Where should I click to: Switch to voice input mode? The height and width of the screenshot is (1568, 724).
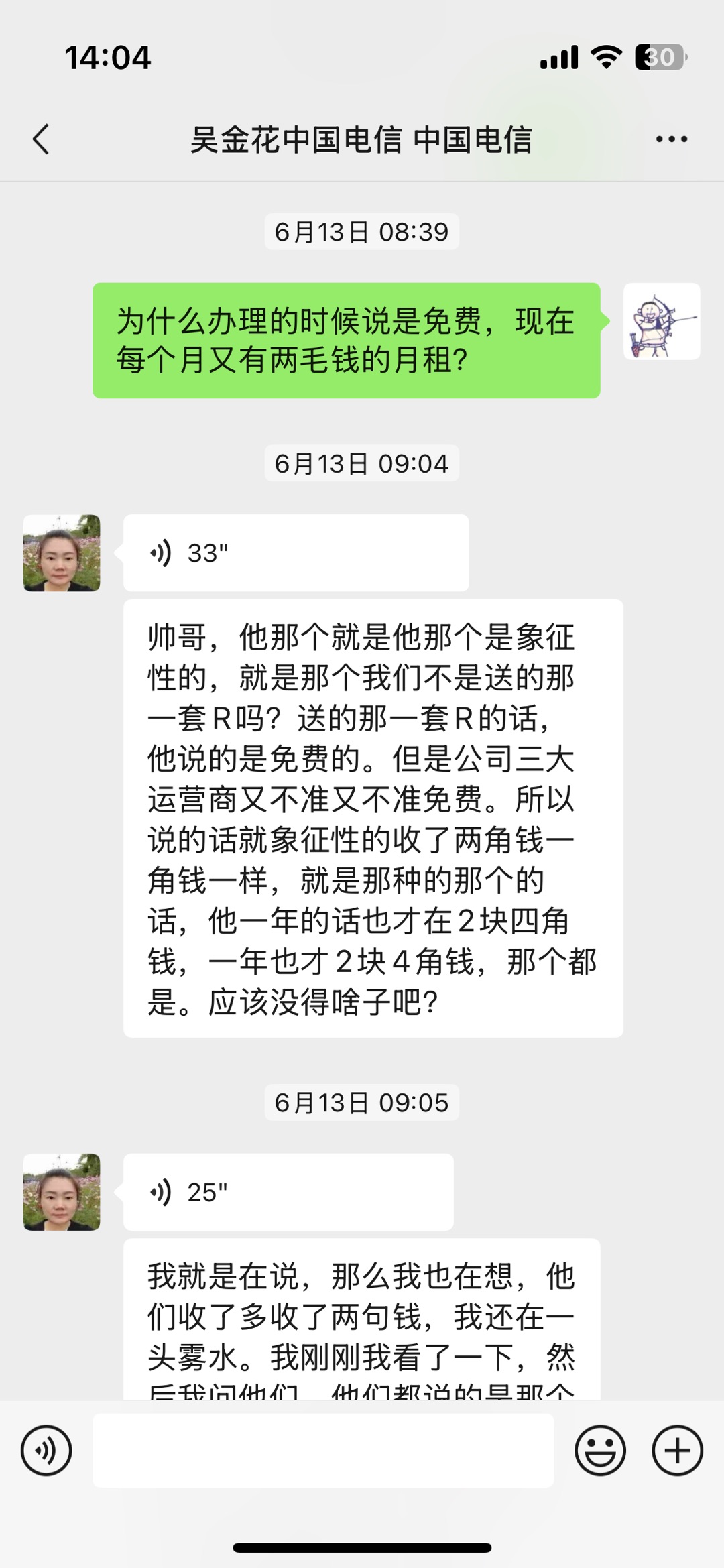point(46,1451)
